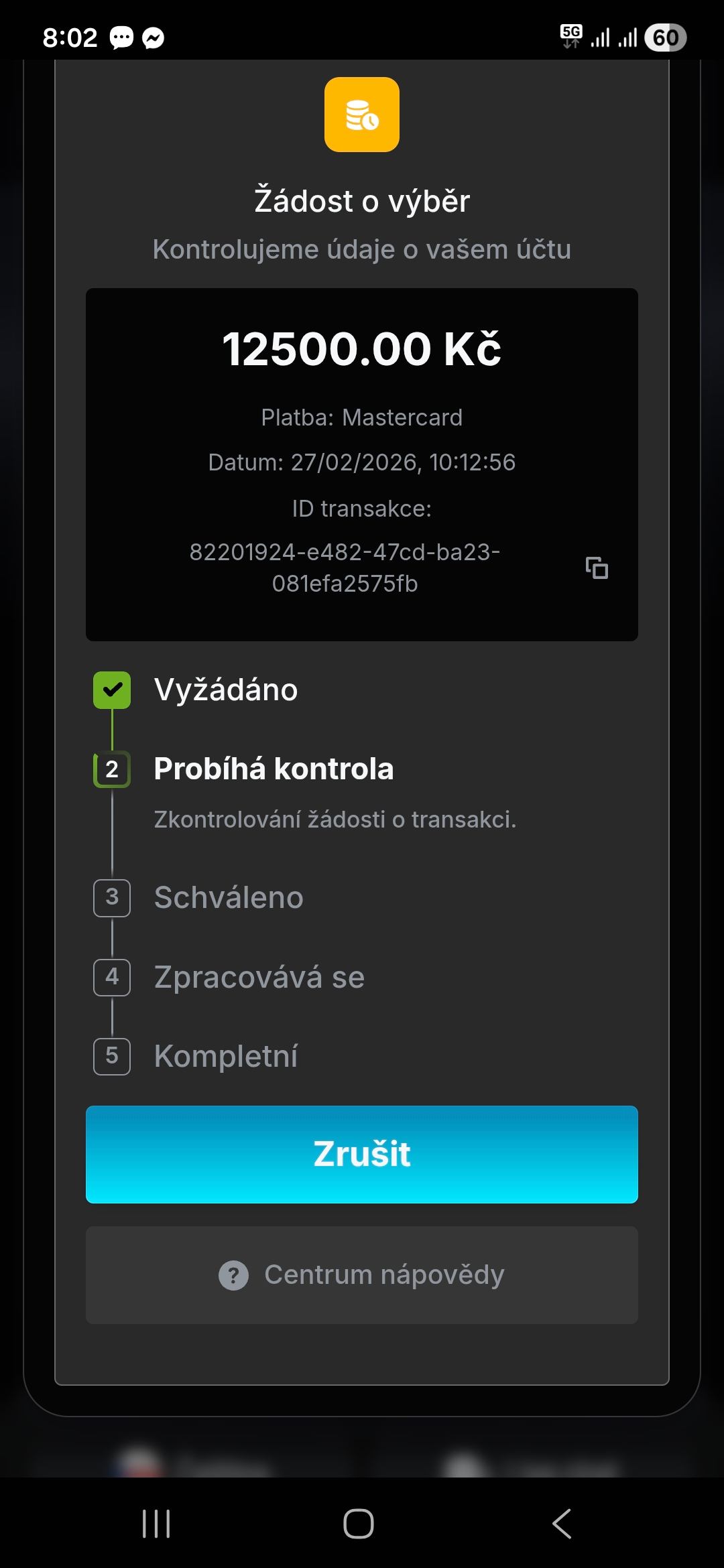
Task: Select step 5 Kompletní indicator
Action: pos(111,1057)
